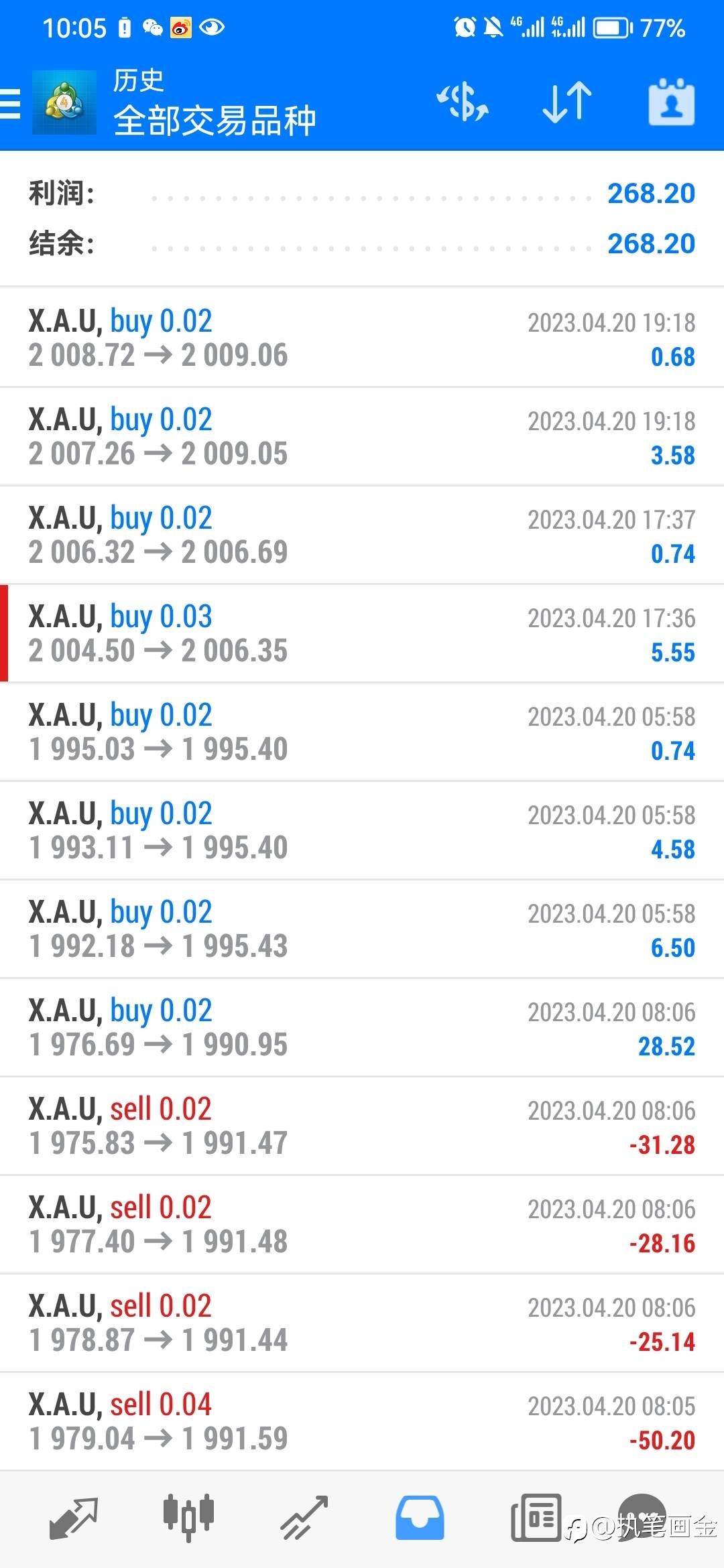Switch to the candlestick Chart tab
This screenshot has width=724, height=1568.
(x=188, y=1517)
